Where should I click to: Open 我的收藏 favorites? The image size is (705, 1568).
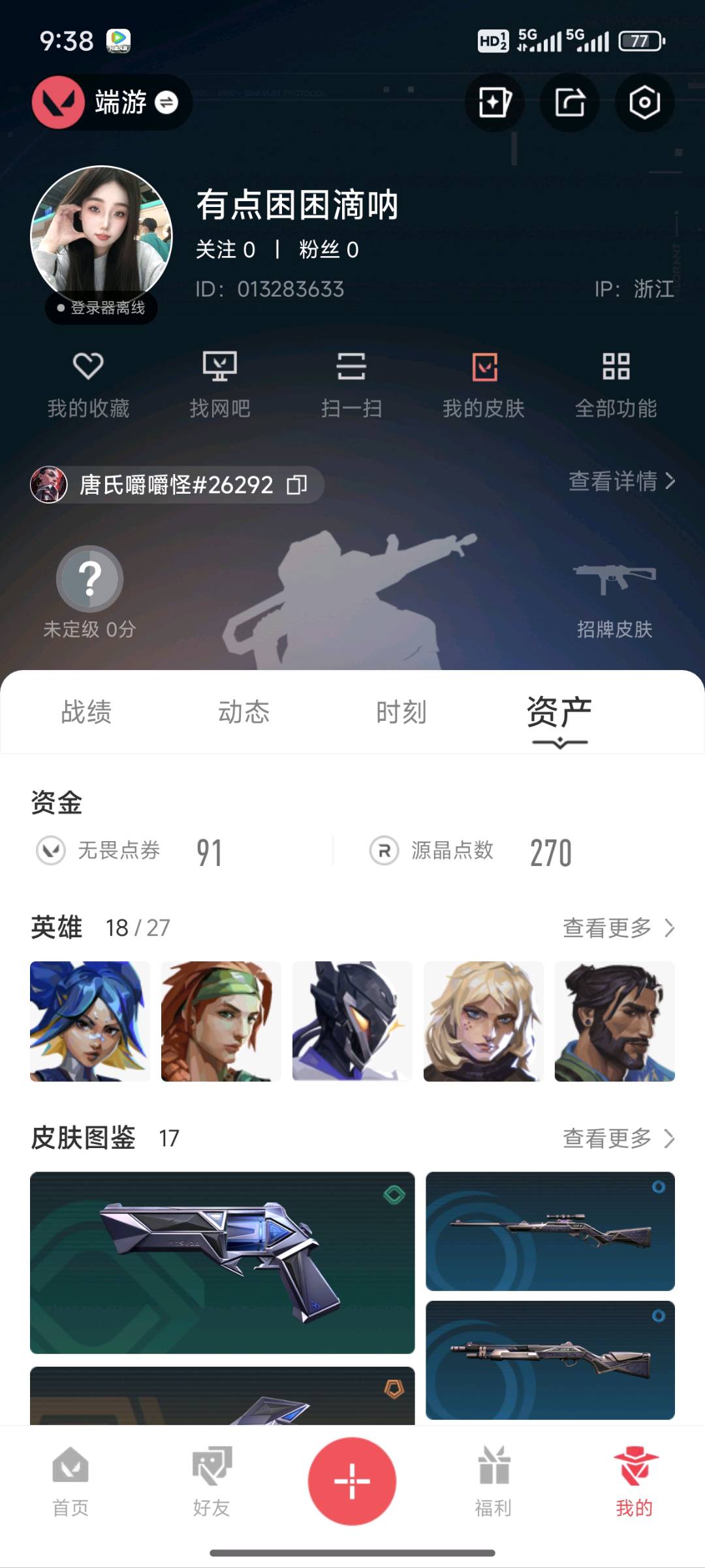point(88,384)
